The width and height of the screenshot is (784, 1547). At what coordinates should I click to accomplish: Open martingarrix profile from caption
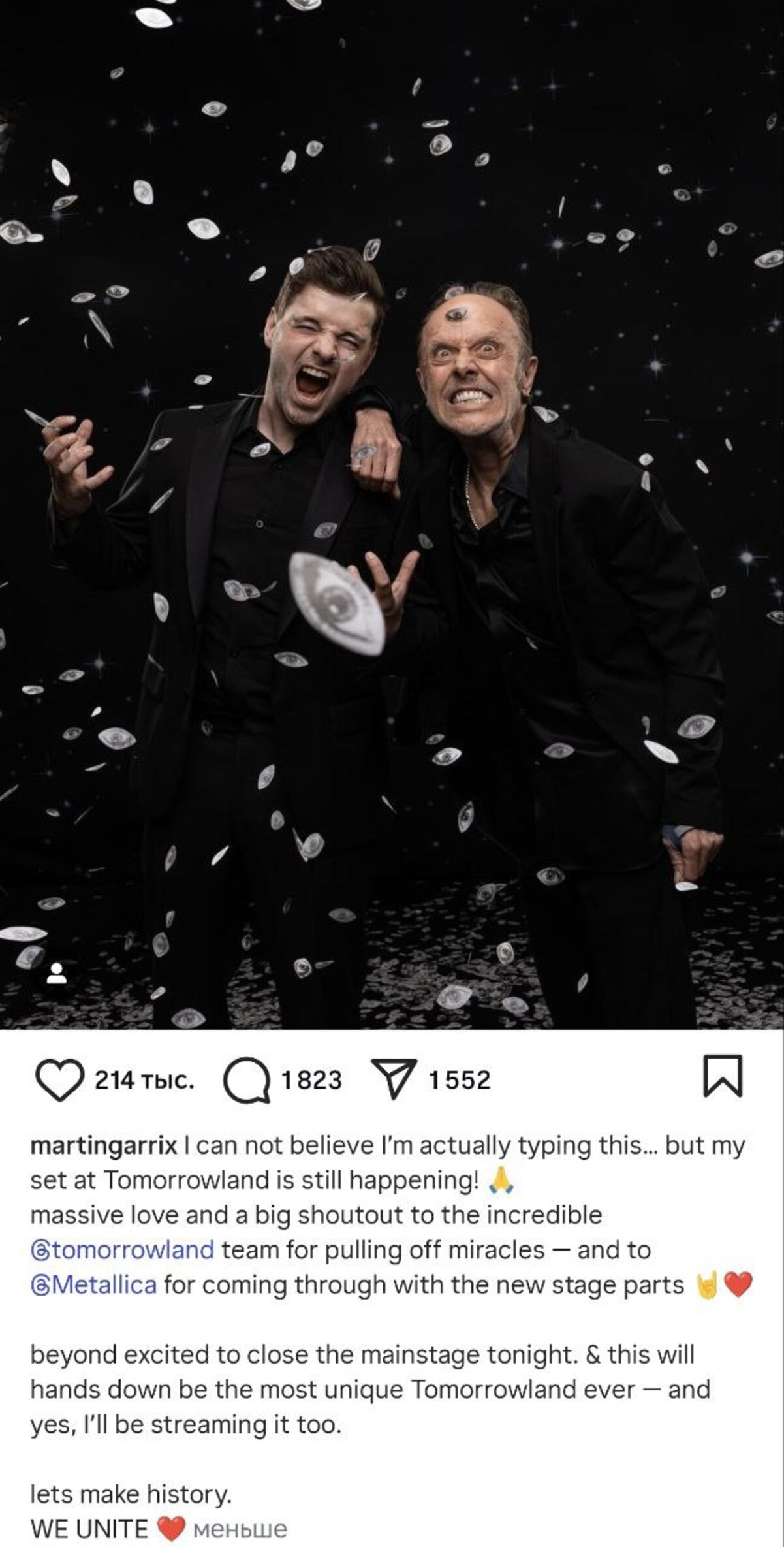104,1145
